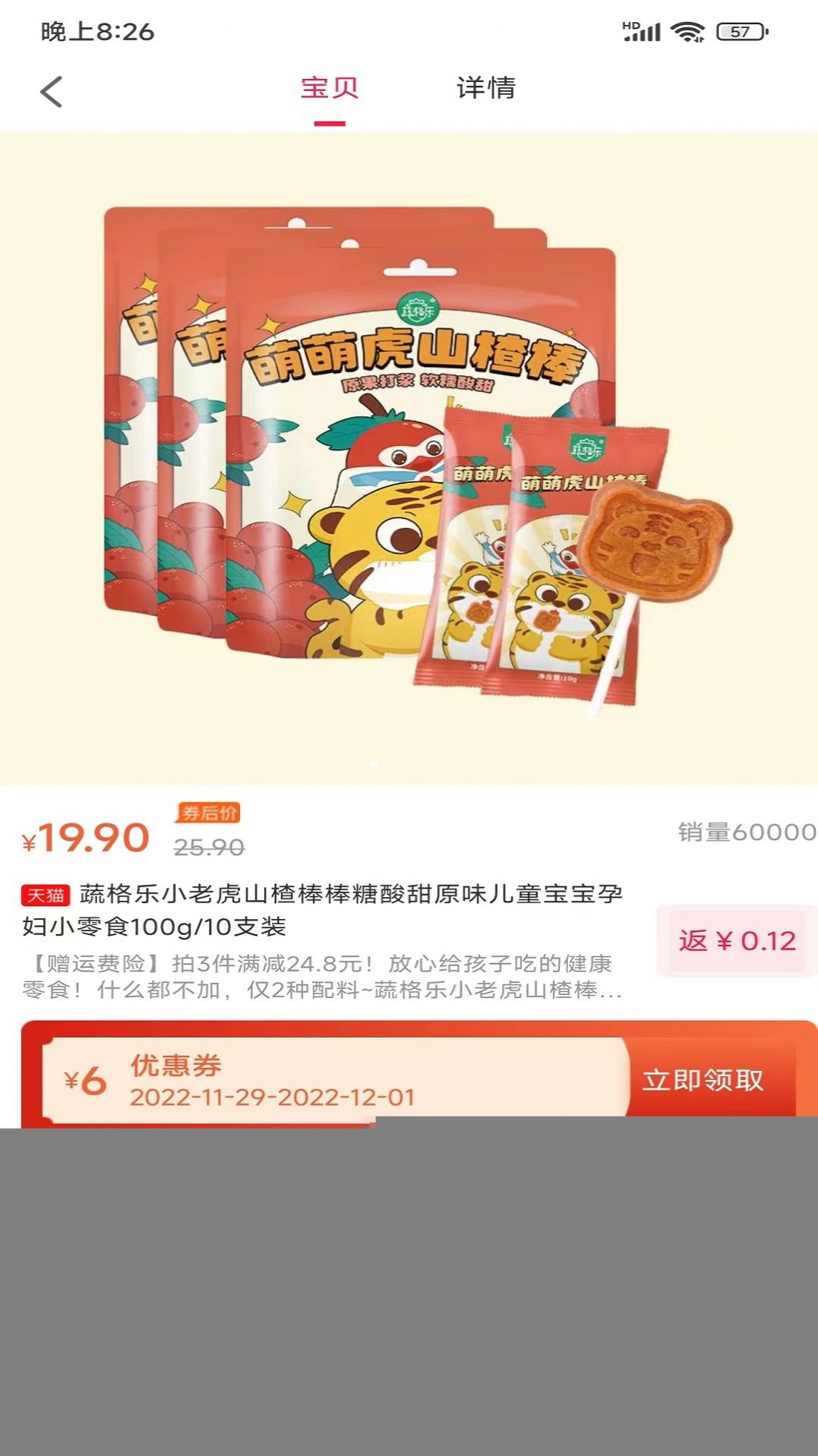Click the Wi-Fi icon in status bar
Image resolution: width=818 pixels, height=1456 pixels.
685,30
